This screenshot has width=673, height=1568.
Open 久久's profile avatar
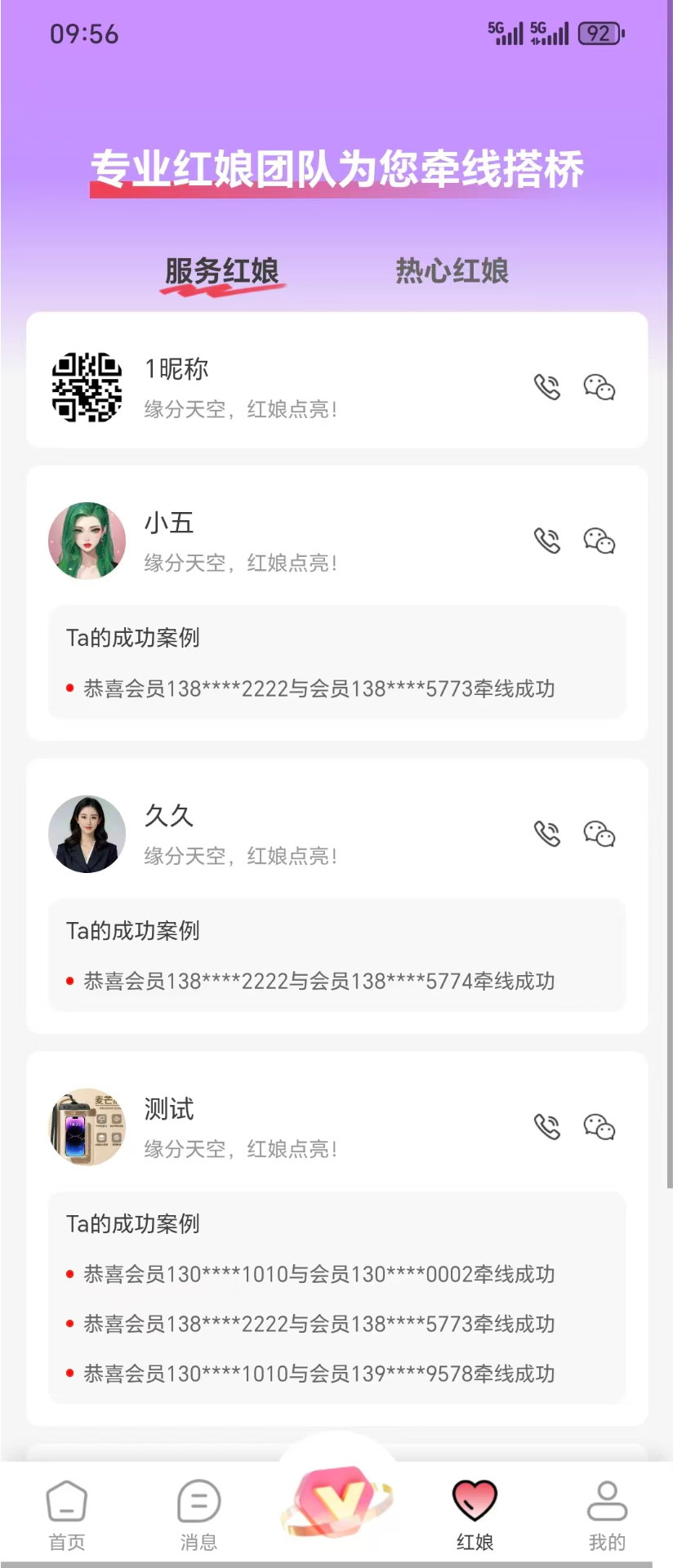(x=87, y=834)
